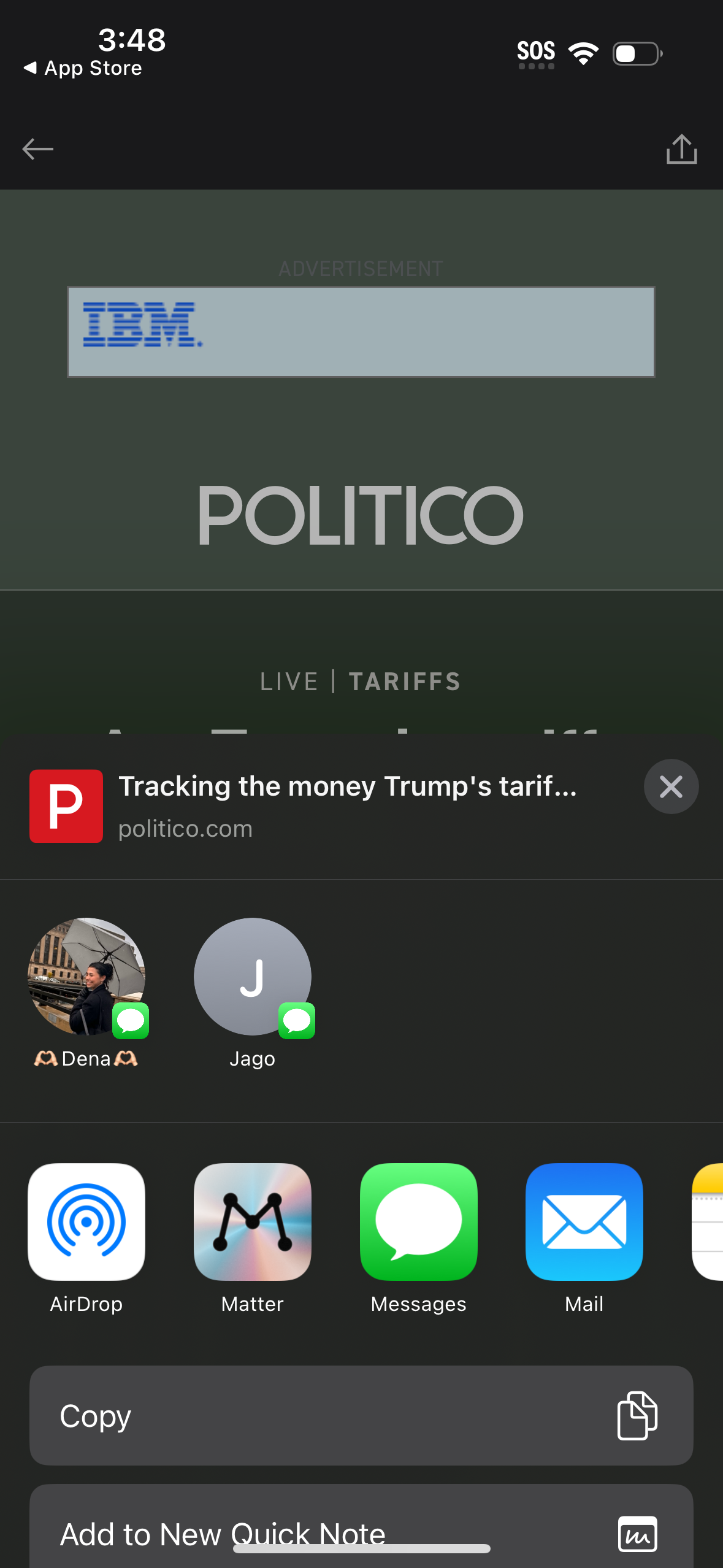Tap the TARIFFS live section label
Screen dimensions: 723x1568
(404, 681)
